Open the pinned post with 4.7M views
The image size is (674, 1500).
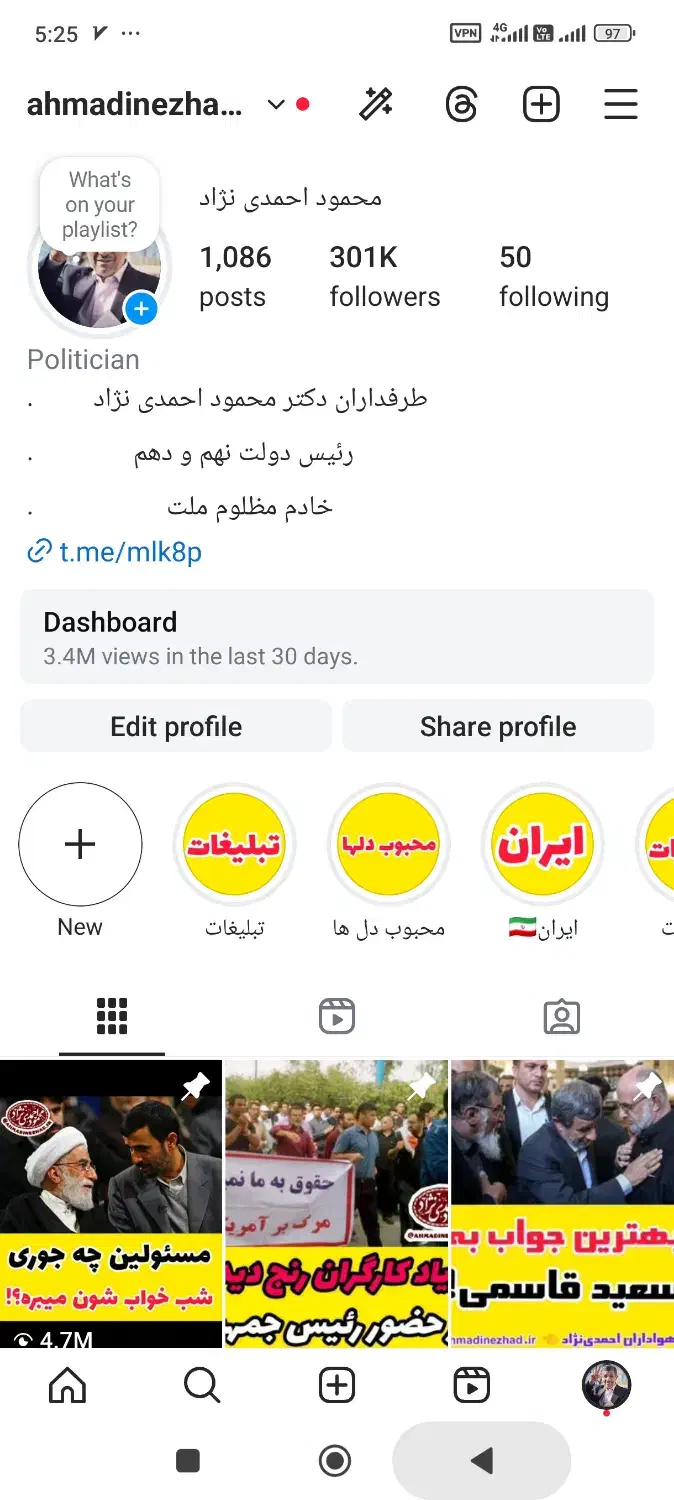click(110, 1204)
